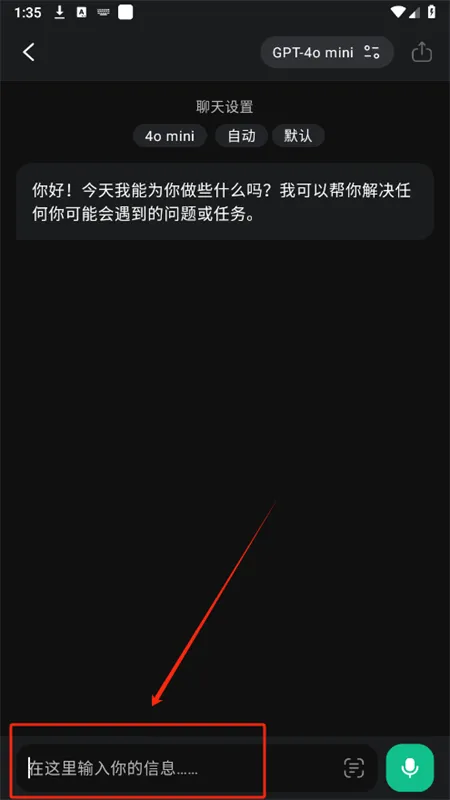Screen dimensions: 450x800
Task: Tap the 默认 chip in chat settings
Action: click(298, 136)
